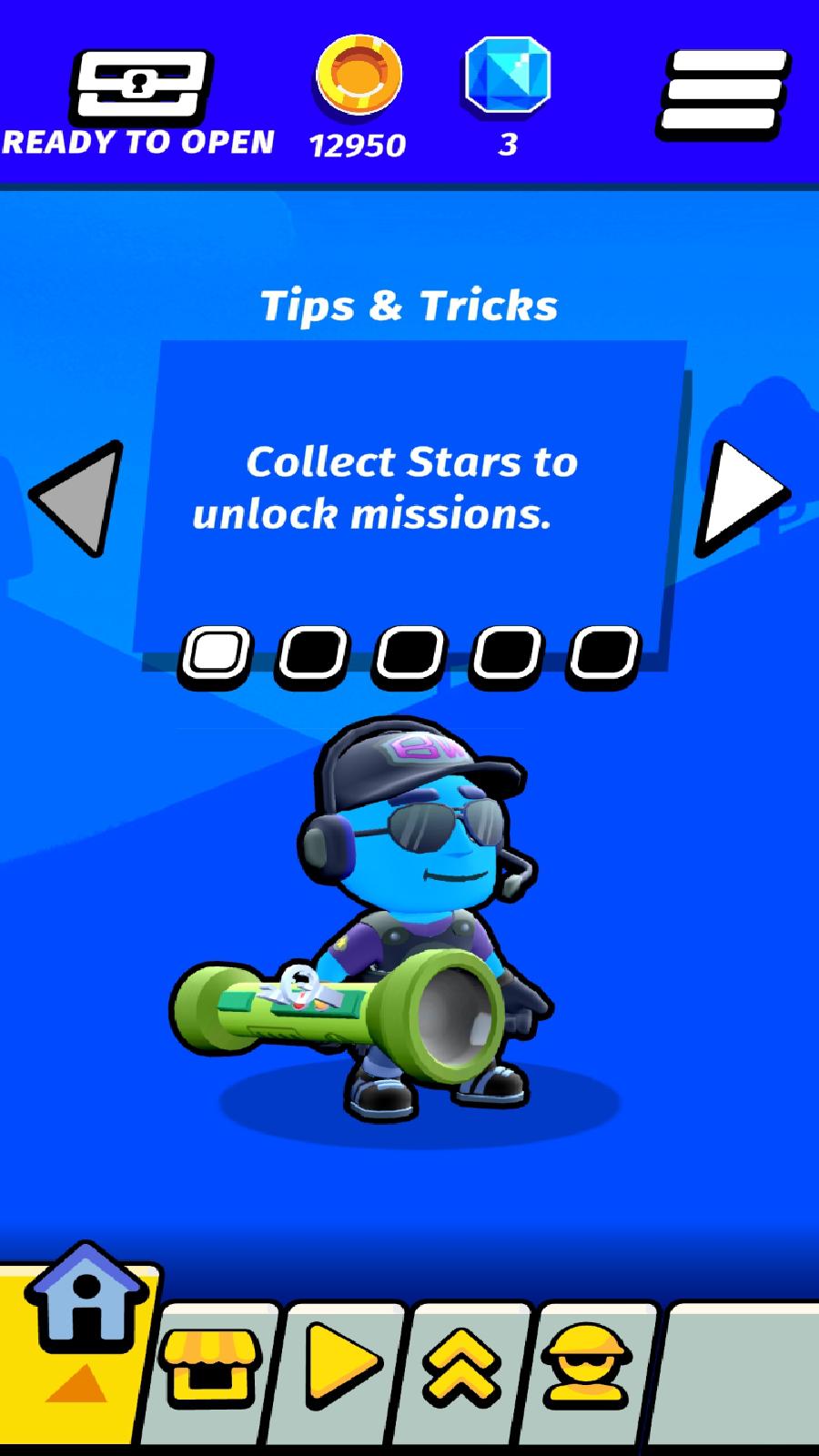Switch to the Play tab
Image resolution: width=819 pixels, height=1456 pixels.
click(341, 1362)
